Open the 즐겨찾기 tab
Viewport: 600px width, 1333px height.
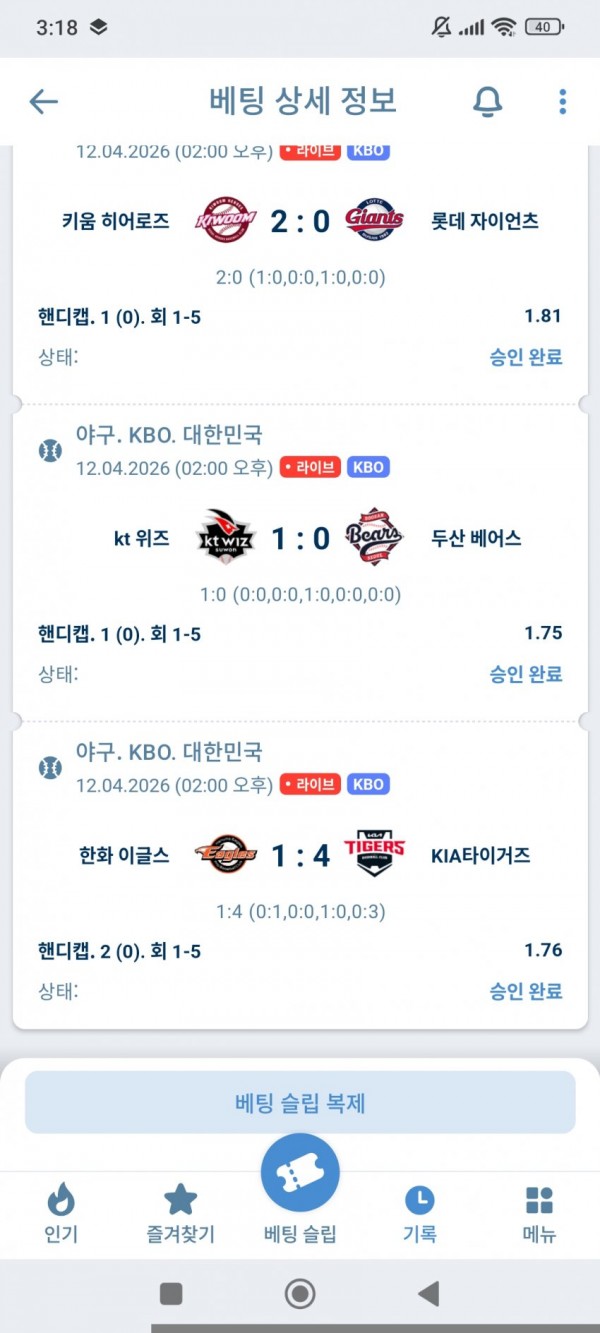pos(180,1212)
